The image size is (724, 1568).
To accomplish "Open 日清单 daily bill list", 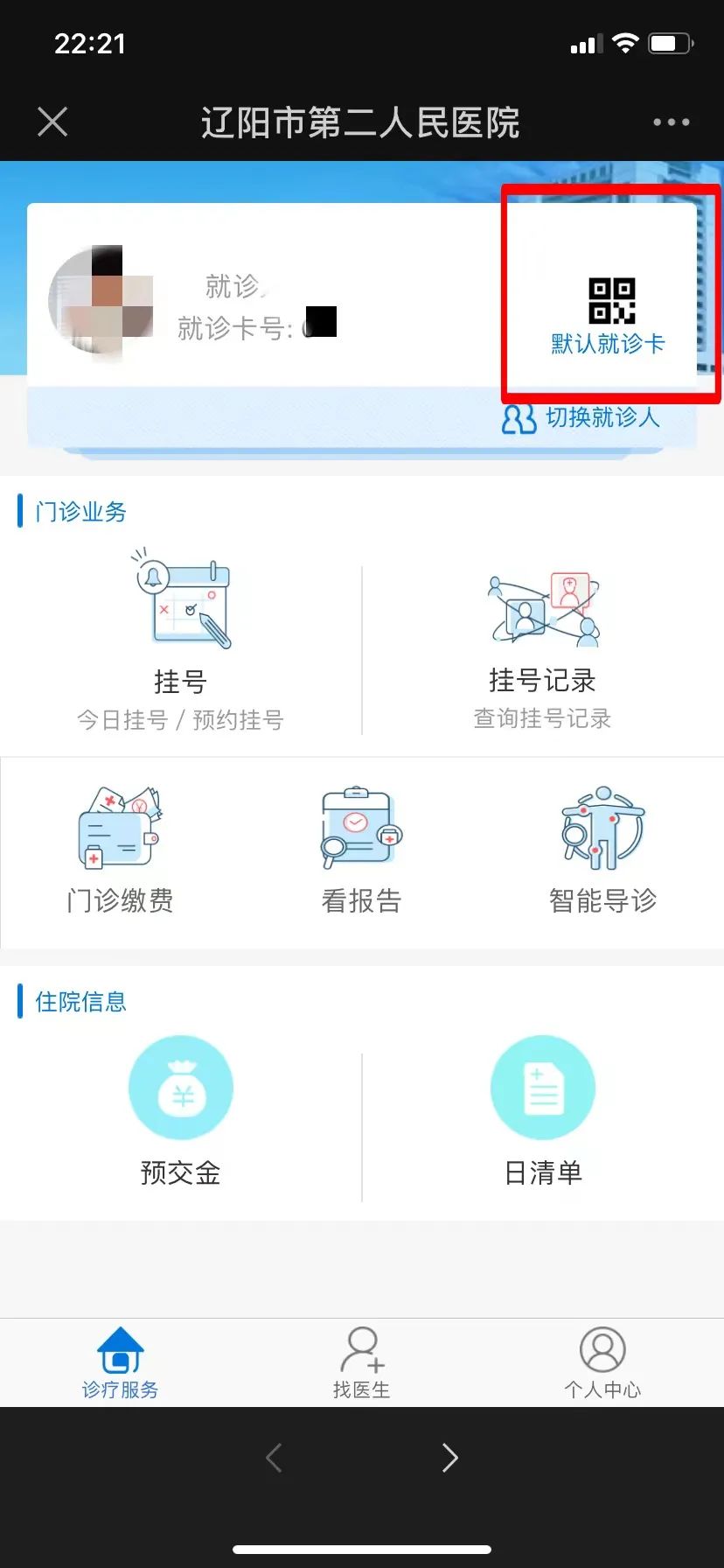I will [x=543, y=1111].
